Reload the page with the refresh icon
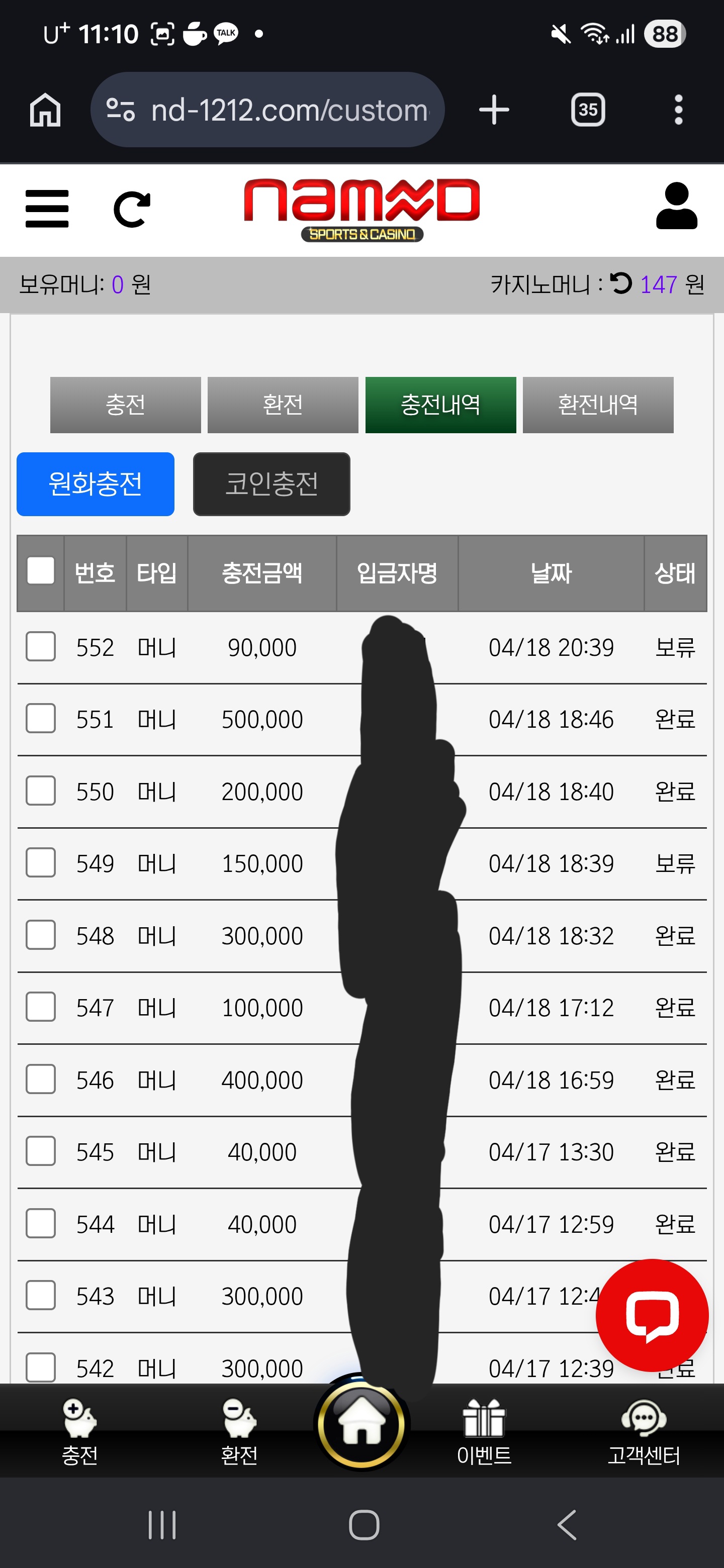 pyautogui.click(x=133, y=209)
